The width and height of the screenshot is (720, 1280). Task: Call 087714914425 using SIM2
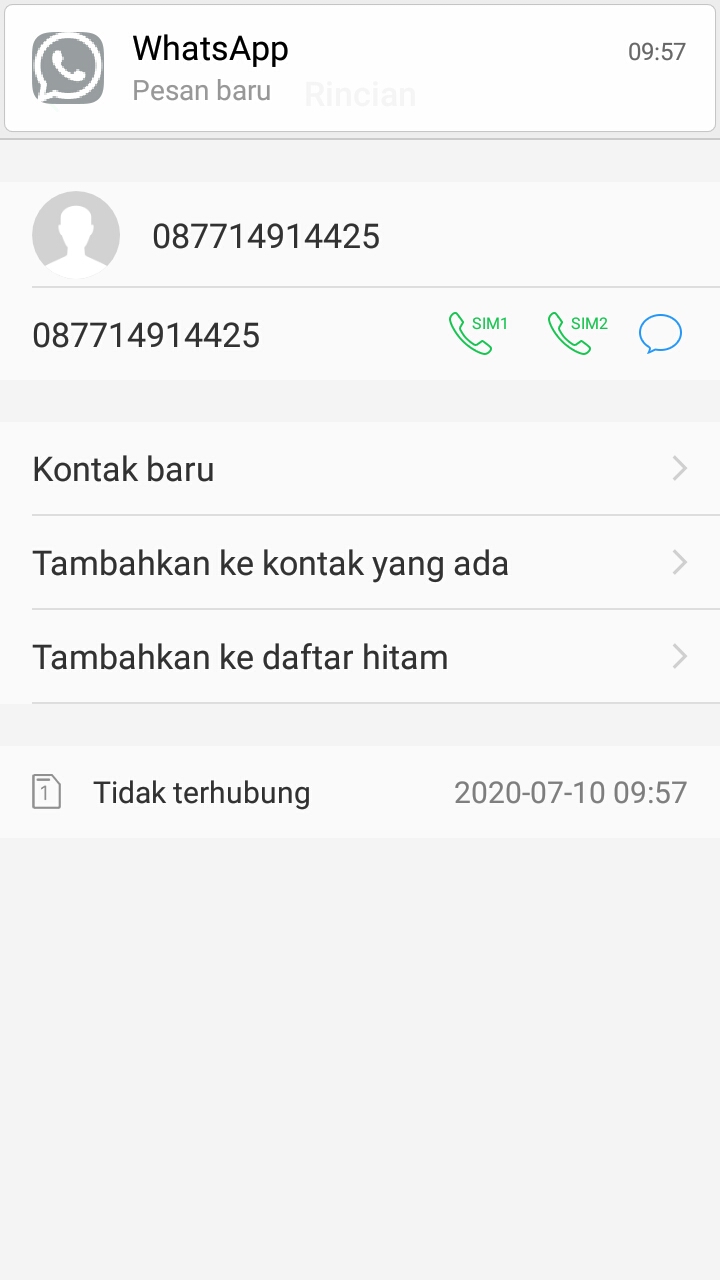577,334
